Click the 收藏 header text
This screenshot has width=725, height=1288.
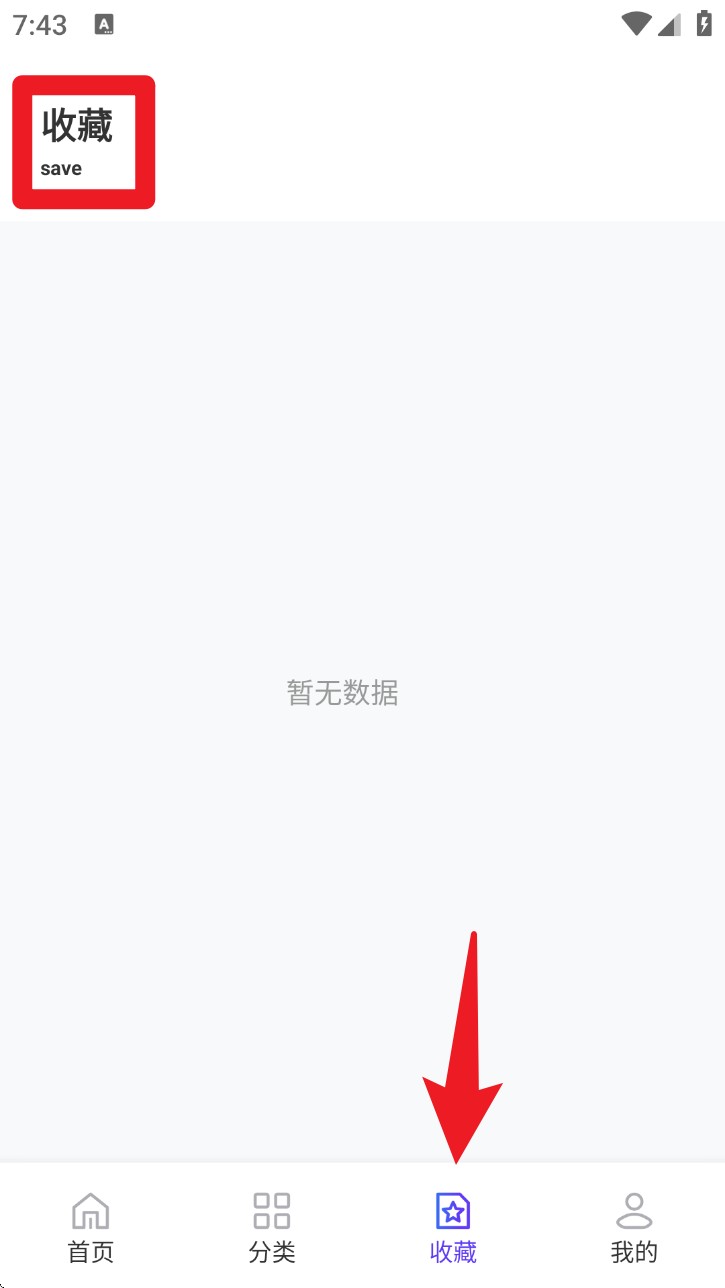(x=78, y=124)
